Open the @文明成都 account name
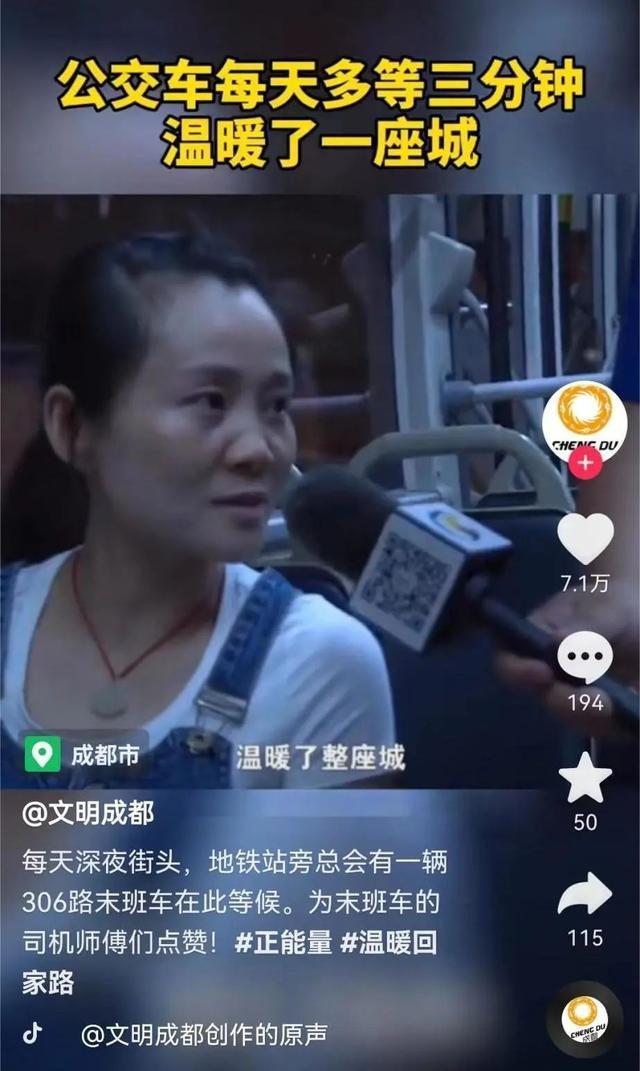The height and width of the screenshot is (1071, 640). [88, 813]
